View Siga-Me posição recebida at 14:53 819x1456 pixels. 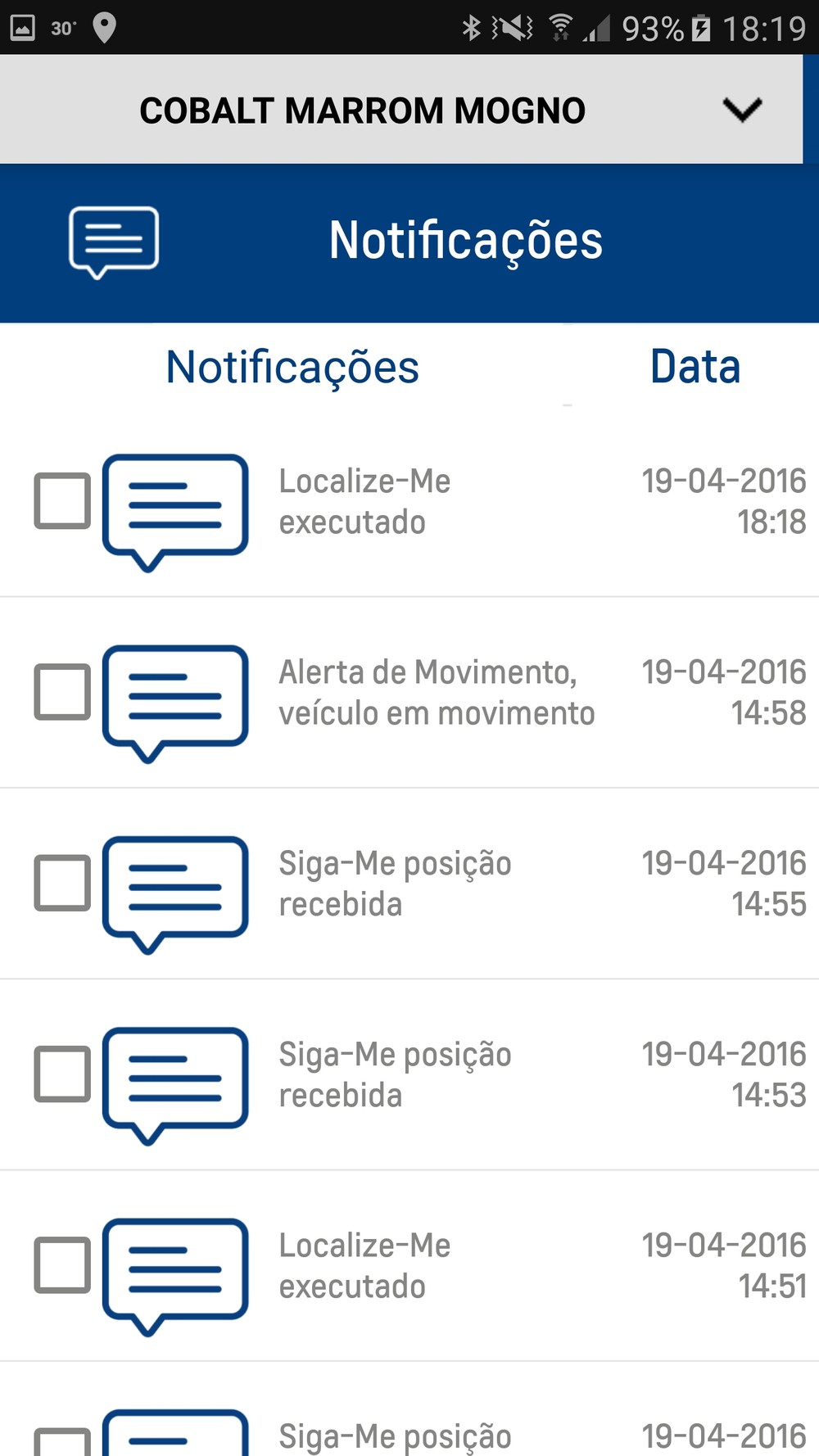(x=395, y=1074)
